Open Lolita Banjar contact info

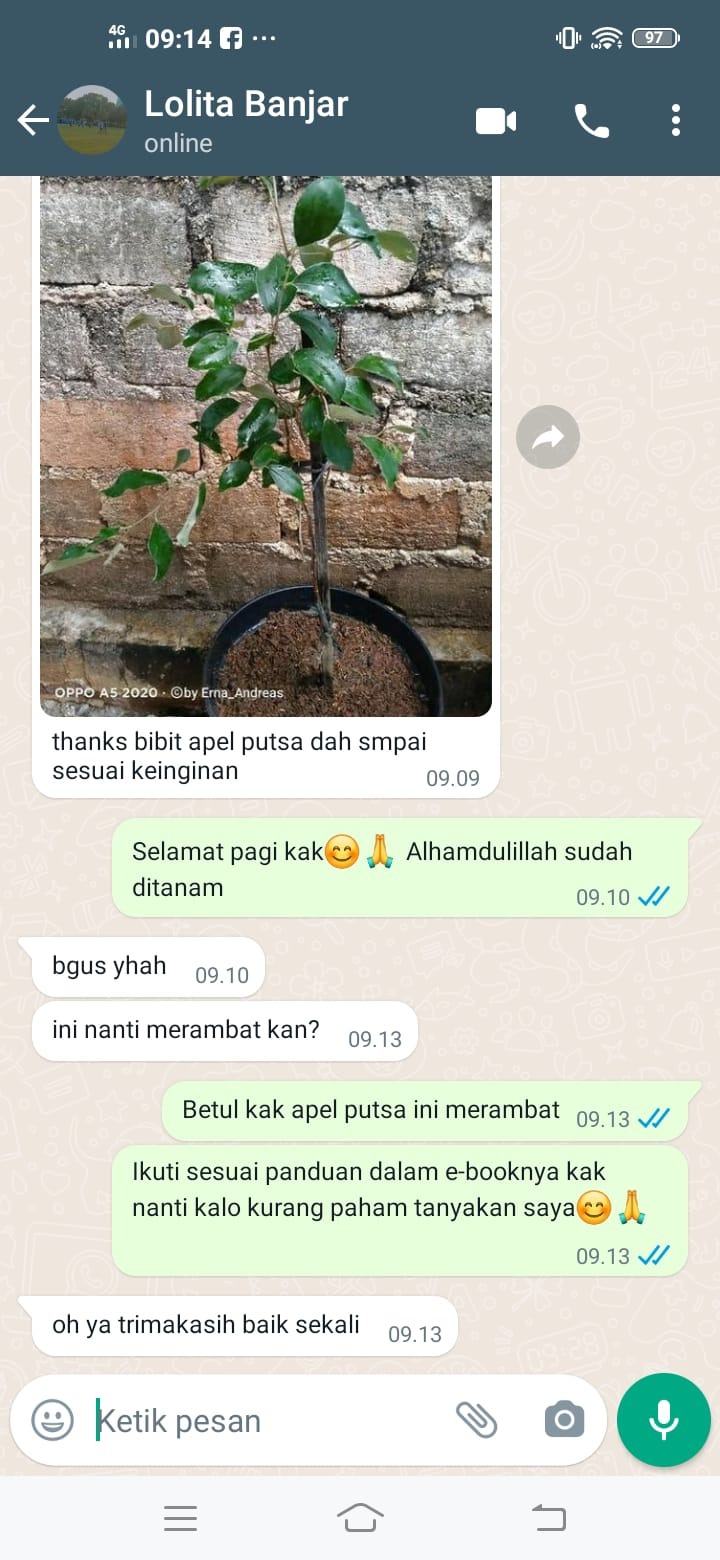246,120
